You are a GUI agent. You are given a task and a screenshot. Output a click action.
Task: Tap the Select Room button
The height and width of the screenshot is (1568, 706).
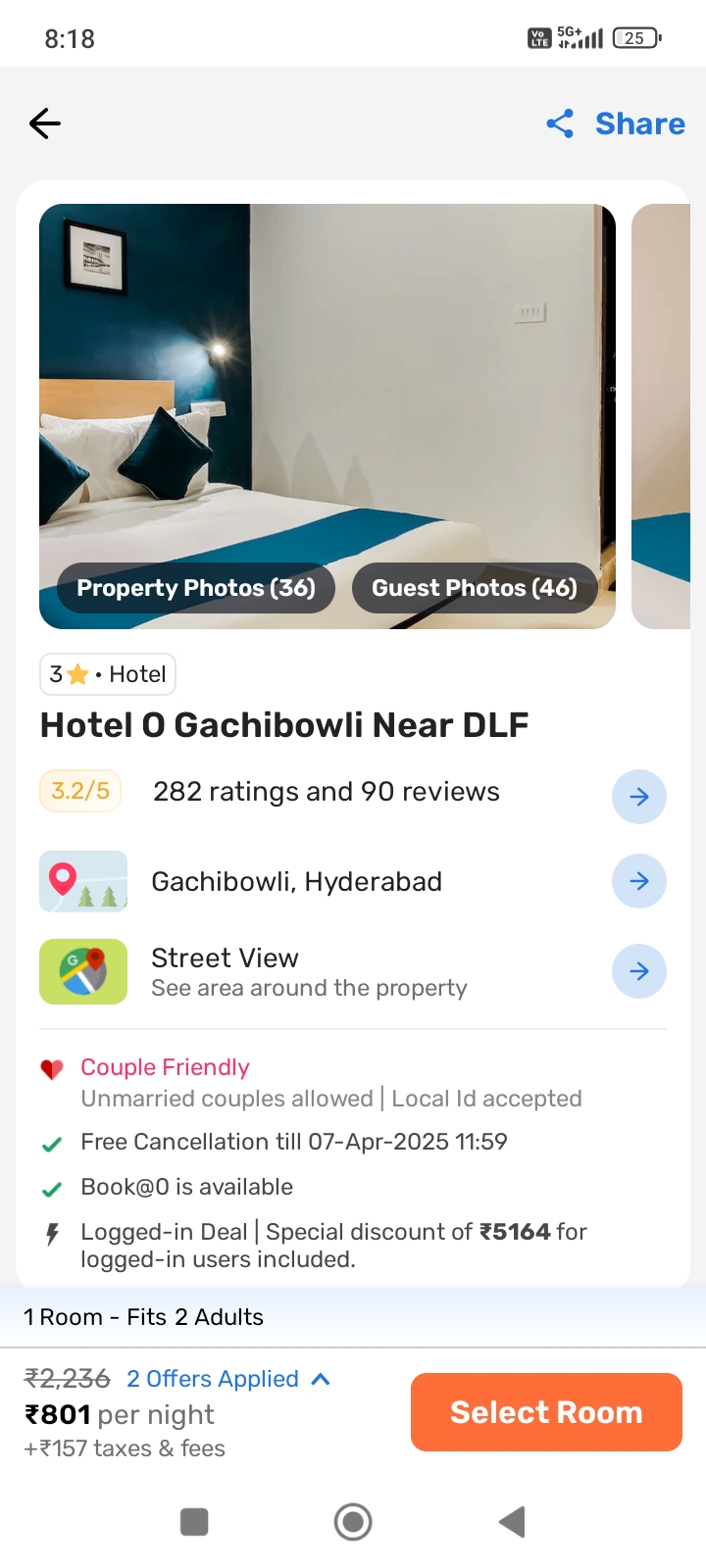tap(546, 1412)
